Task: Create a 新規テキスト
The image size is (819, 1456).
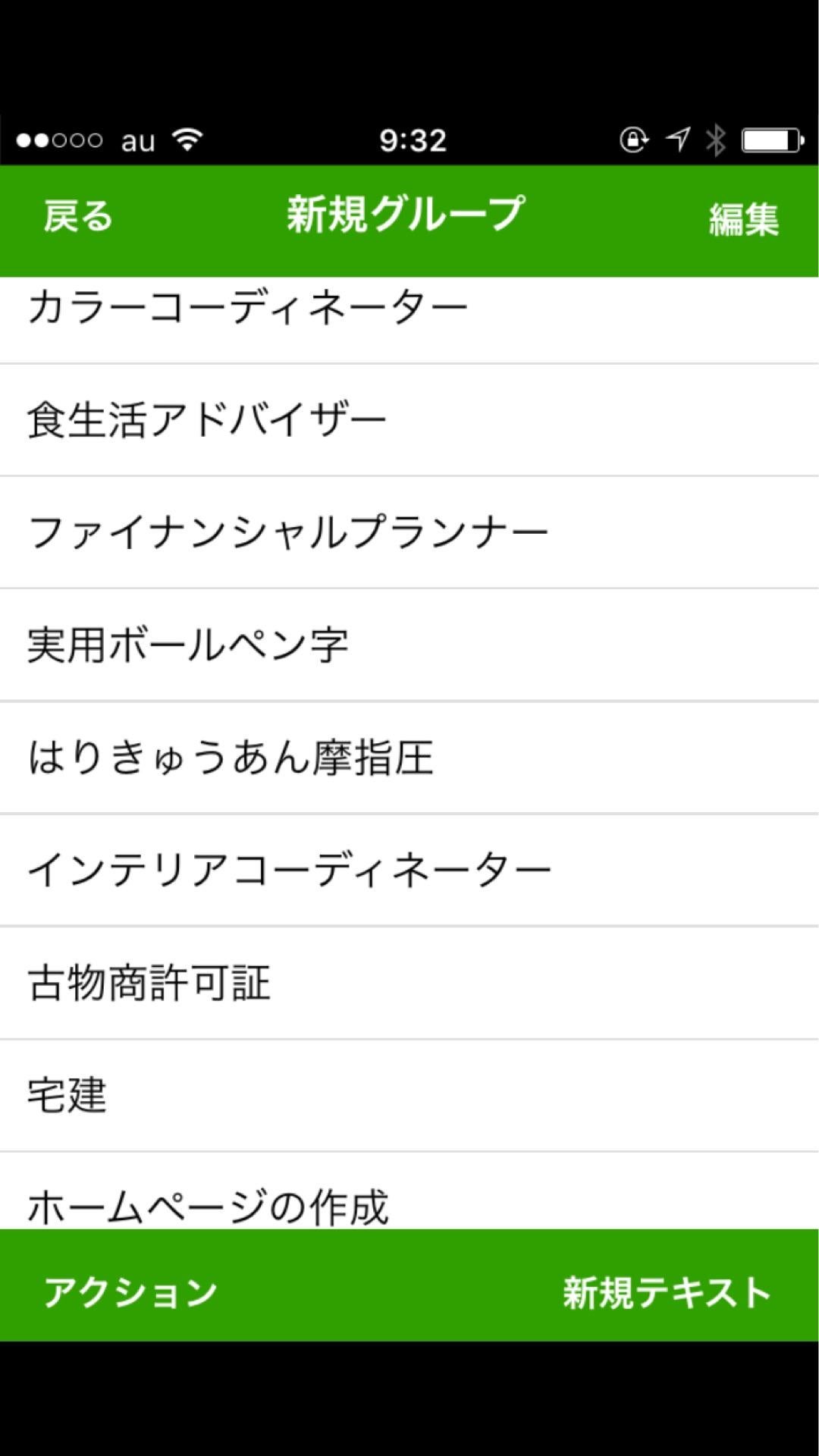Action: [666, 1292]
